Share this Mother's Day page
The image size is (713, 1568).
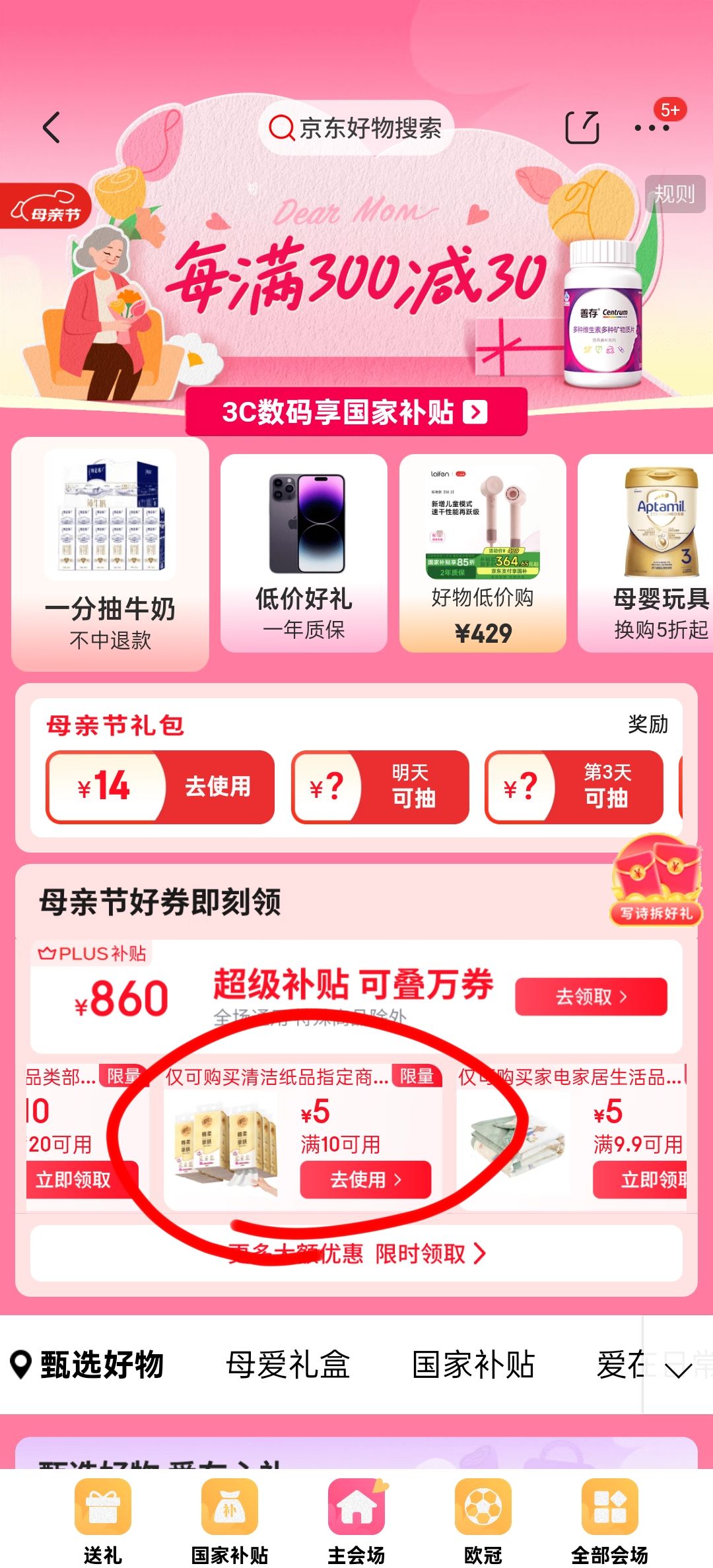tap(582, 127)
